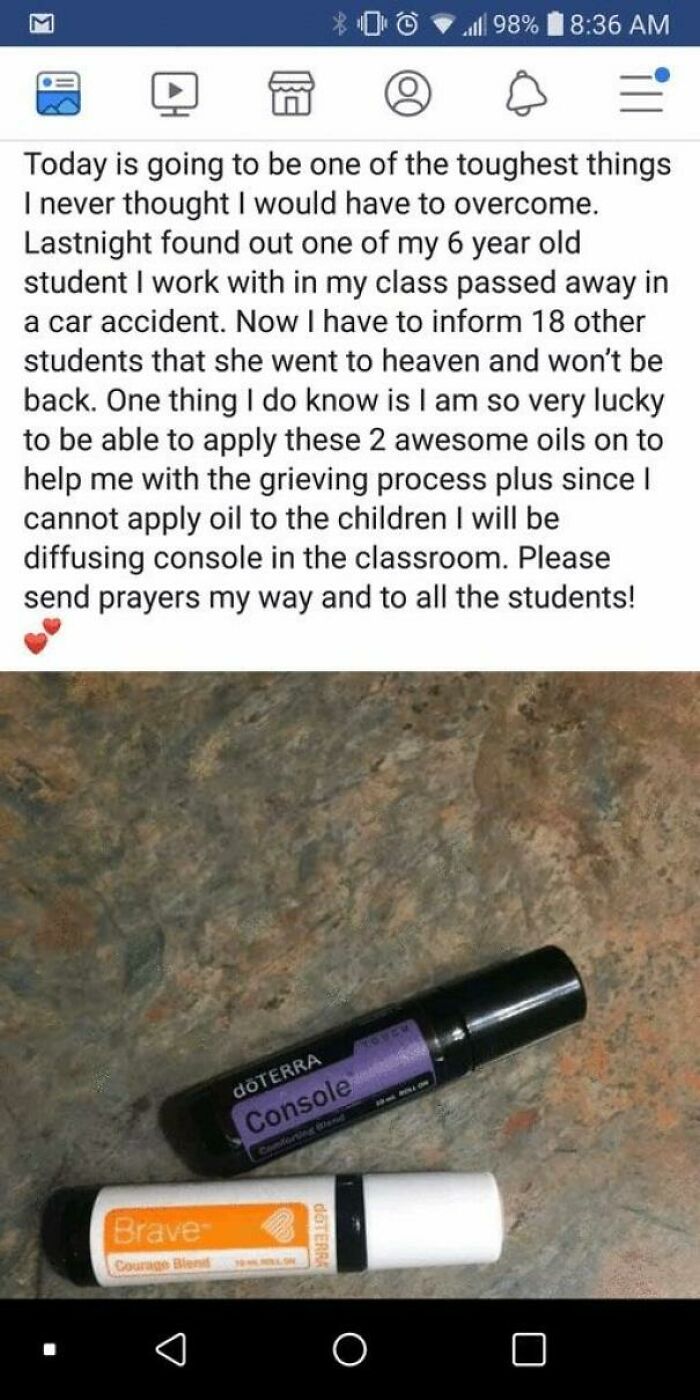Switch to the News Feed tab
This screenshot has height=1400, width=700.
click(60, 93)
